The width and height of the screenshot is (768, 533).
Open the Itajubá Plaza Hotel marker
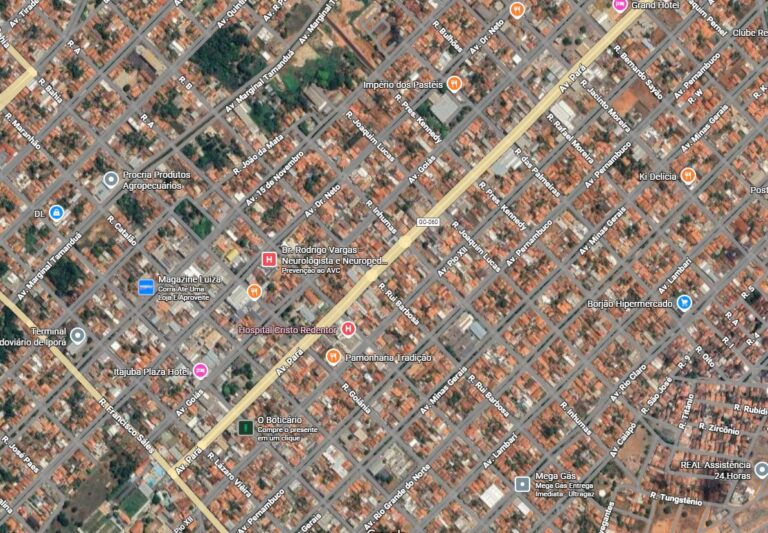tap(200, 371)
